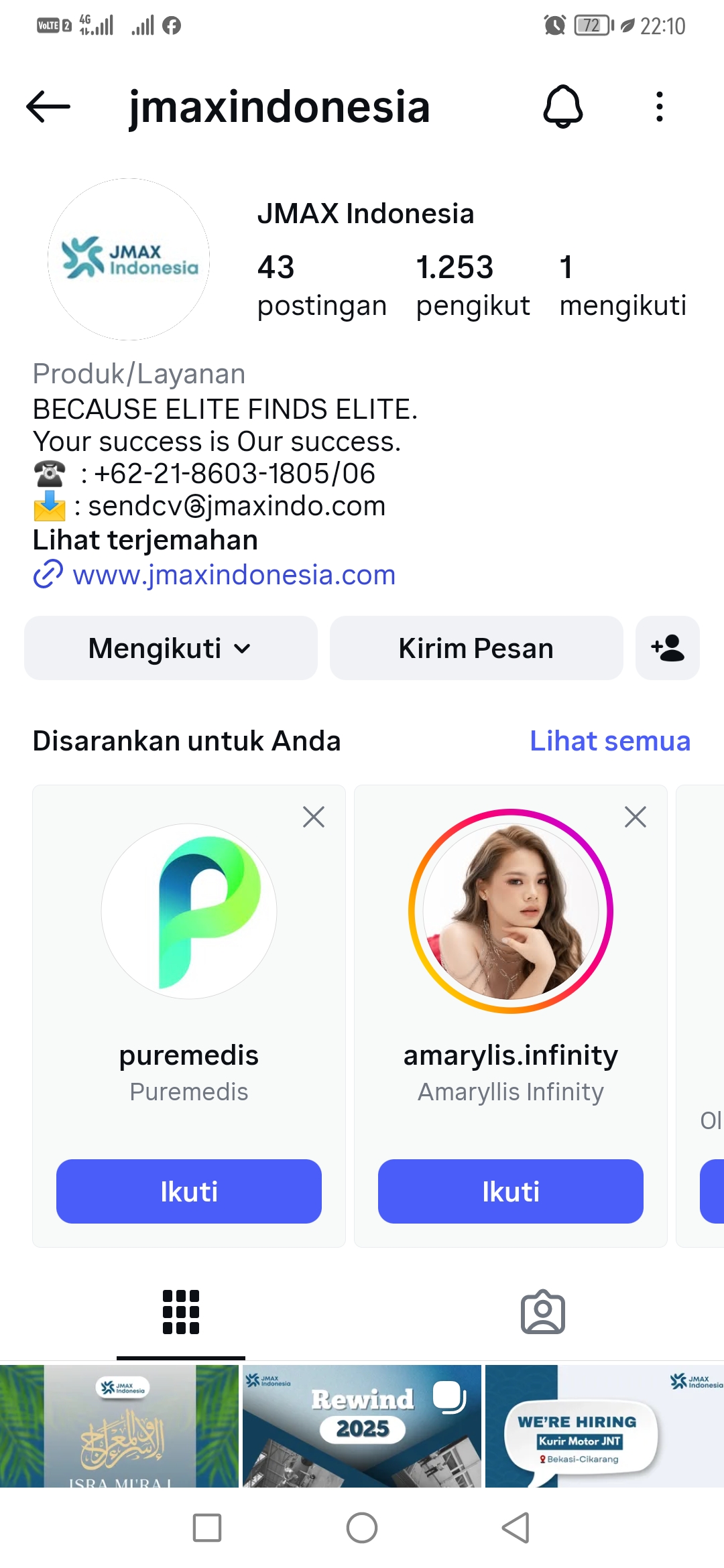Switch to the tagged photos tab
724x1568 pixels.
coord(543,1312)
